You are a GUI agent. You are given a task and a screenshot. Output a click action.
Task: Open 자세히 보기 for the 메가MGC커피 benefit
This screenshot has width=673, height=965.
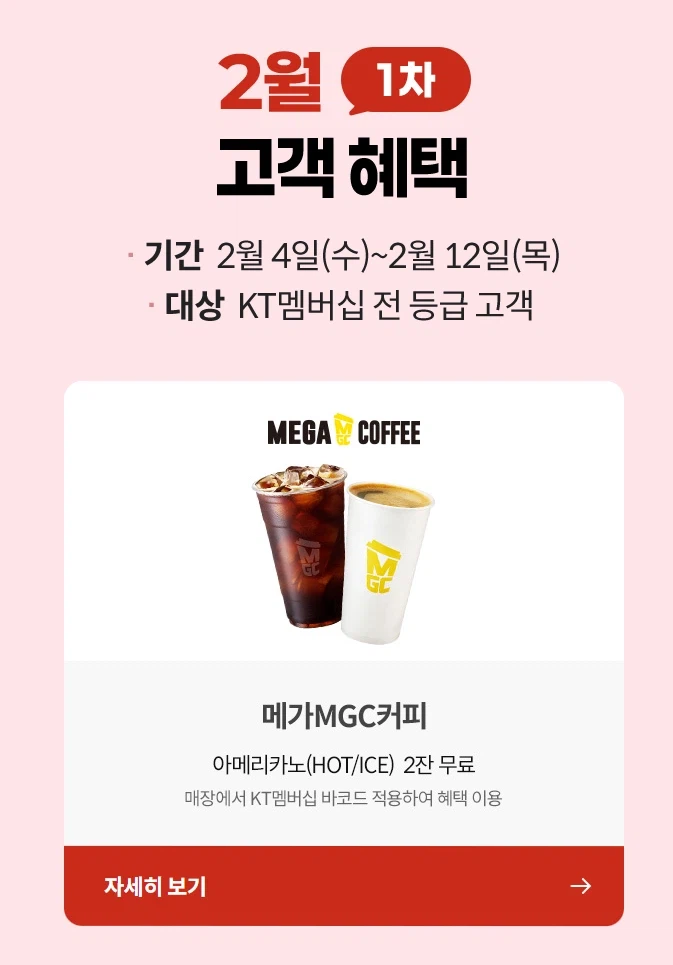click(343, 886)
